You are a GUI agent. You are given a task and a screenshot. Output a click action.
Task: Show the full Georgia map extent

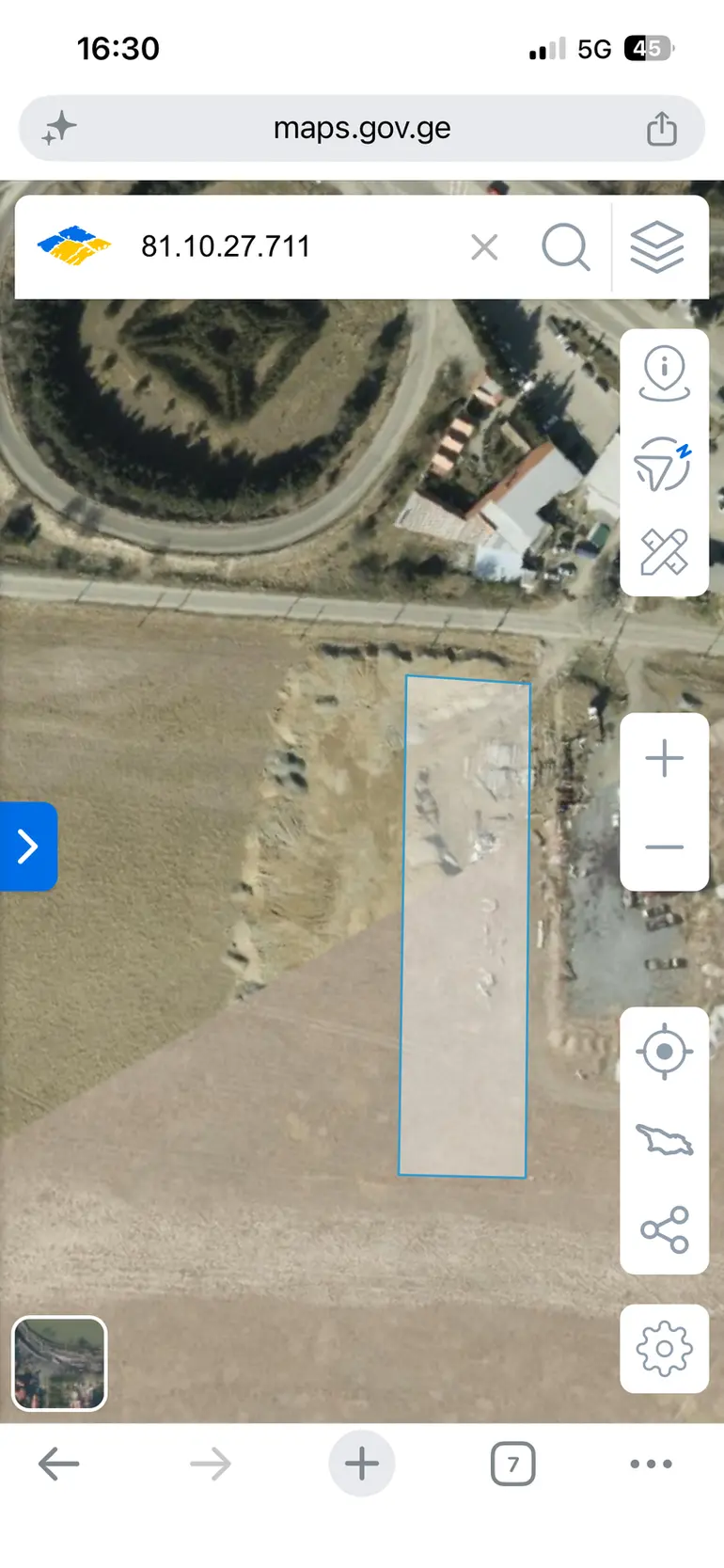[x=665, y=1140]
